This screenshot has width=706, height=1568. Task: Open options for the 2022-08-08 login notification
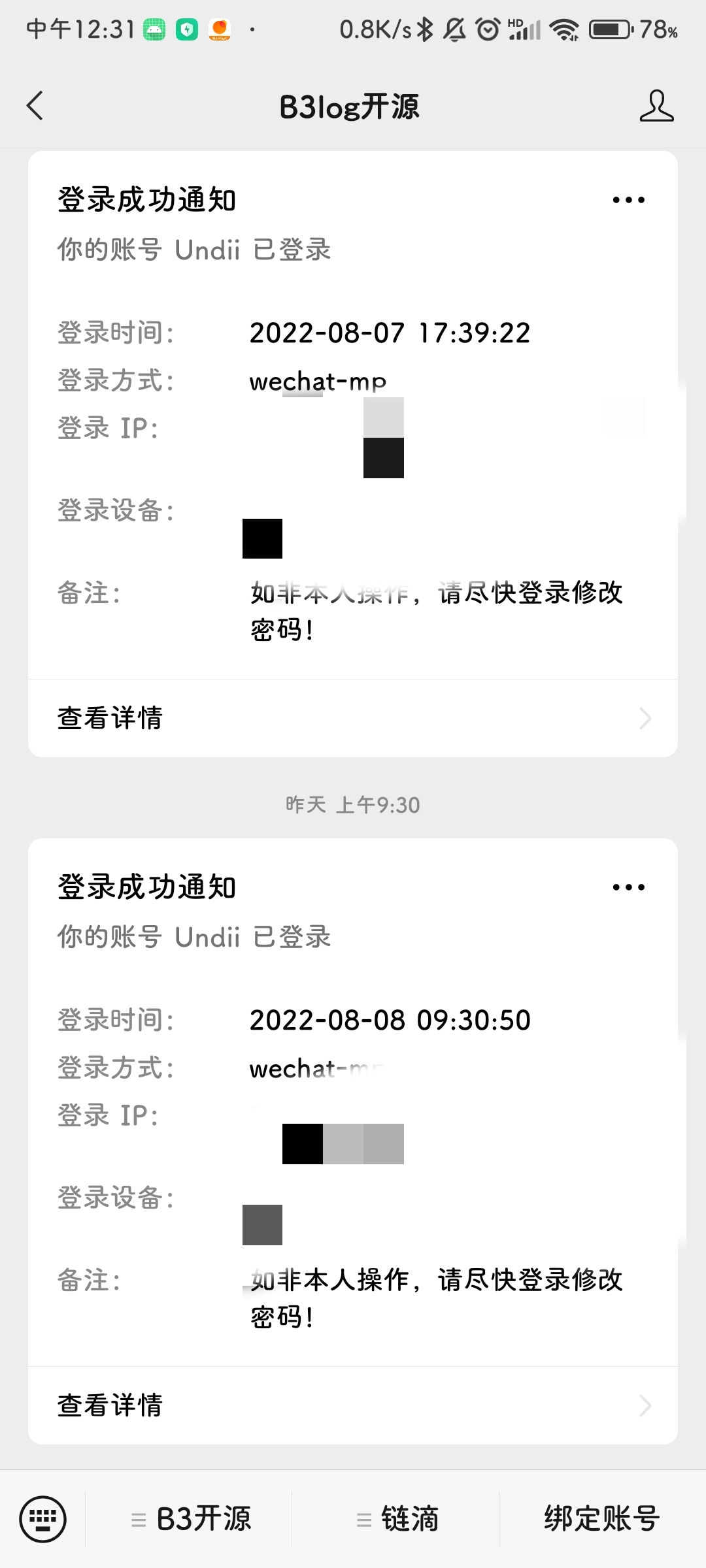[628, 887]
